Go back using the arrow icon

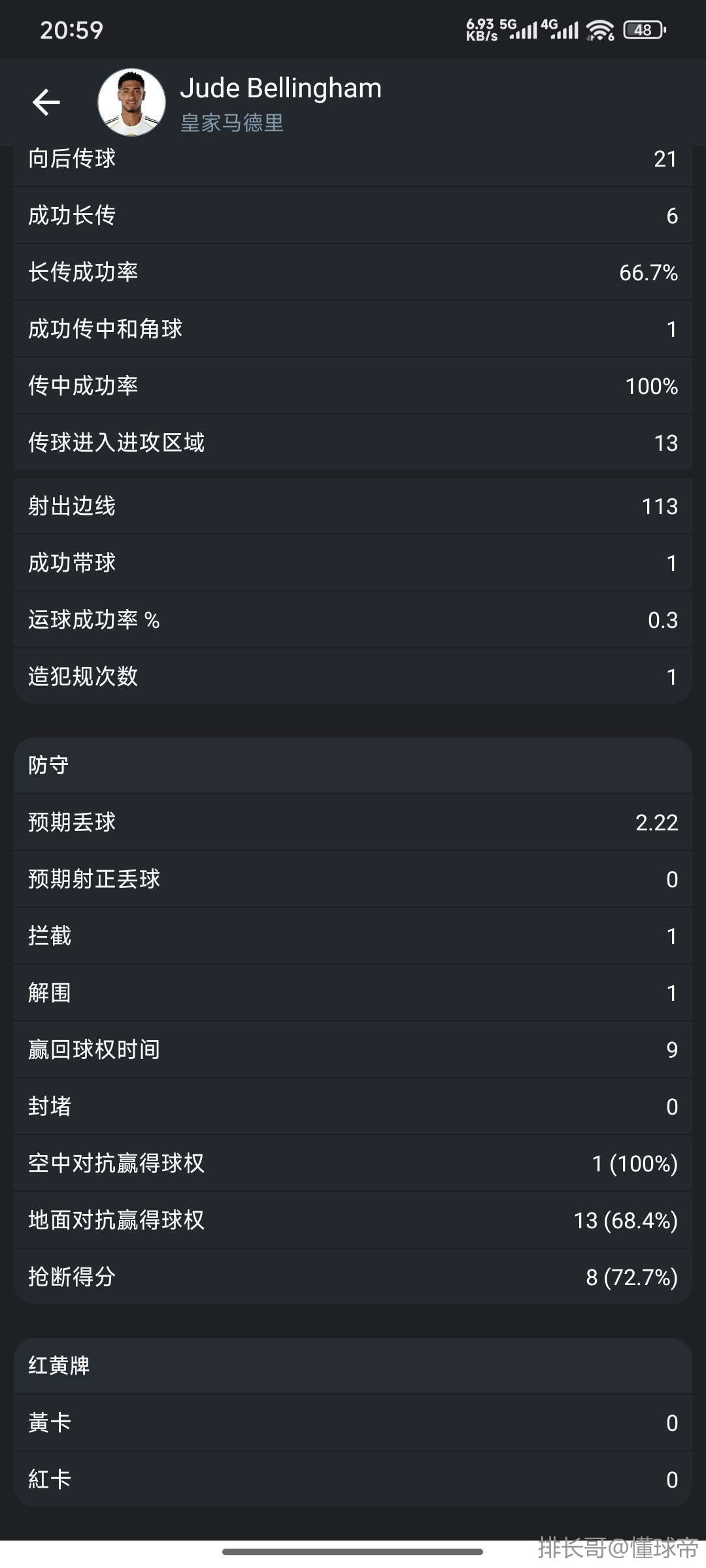[x=46, y=103]
